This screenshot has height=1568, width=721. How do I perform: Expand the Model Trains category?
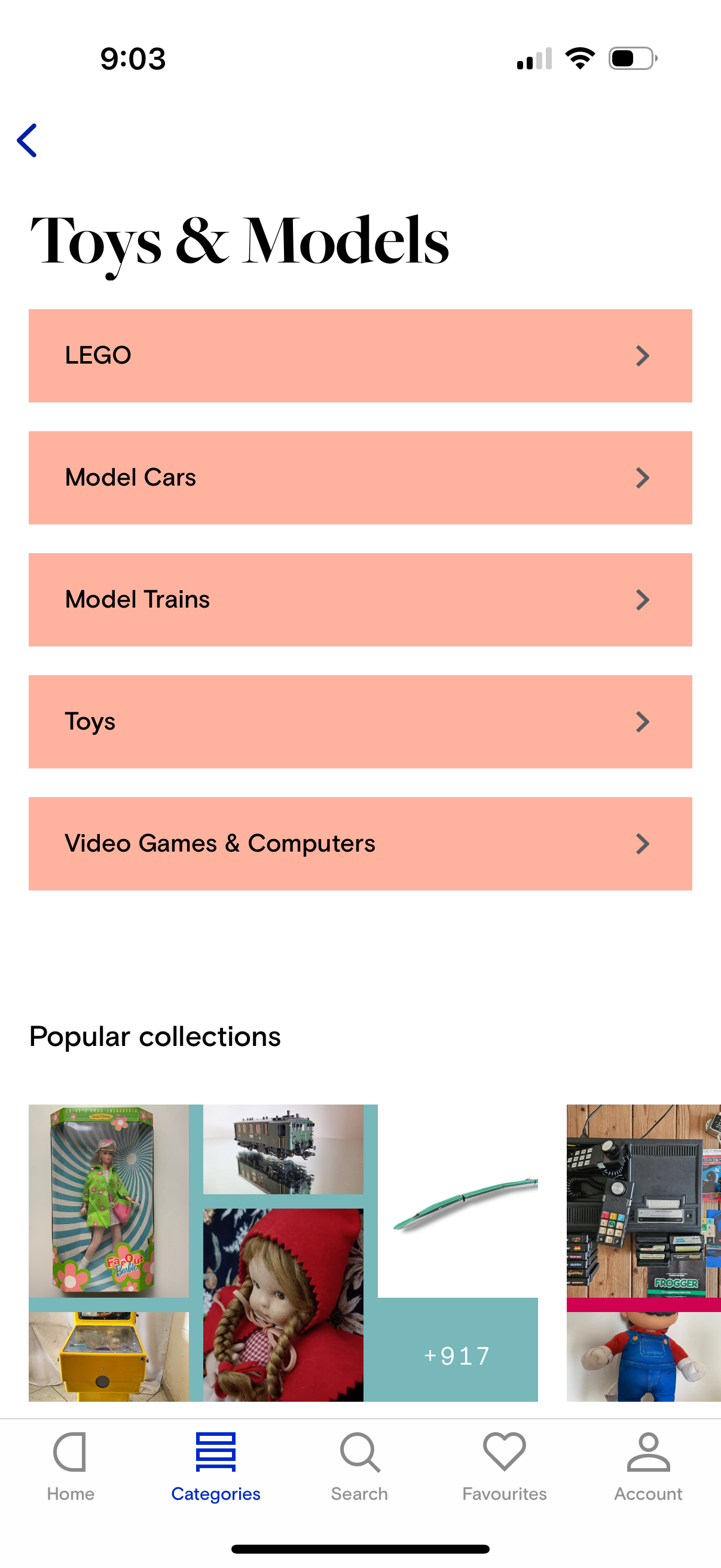tap(643, 600)
